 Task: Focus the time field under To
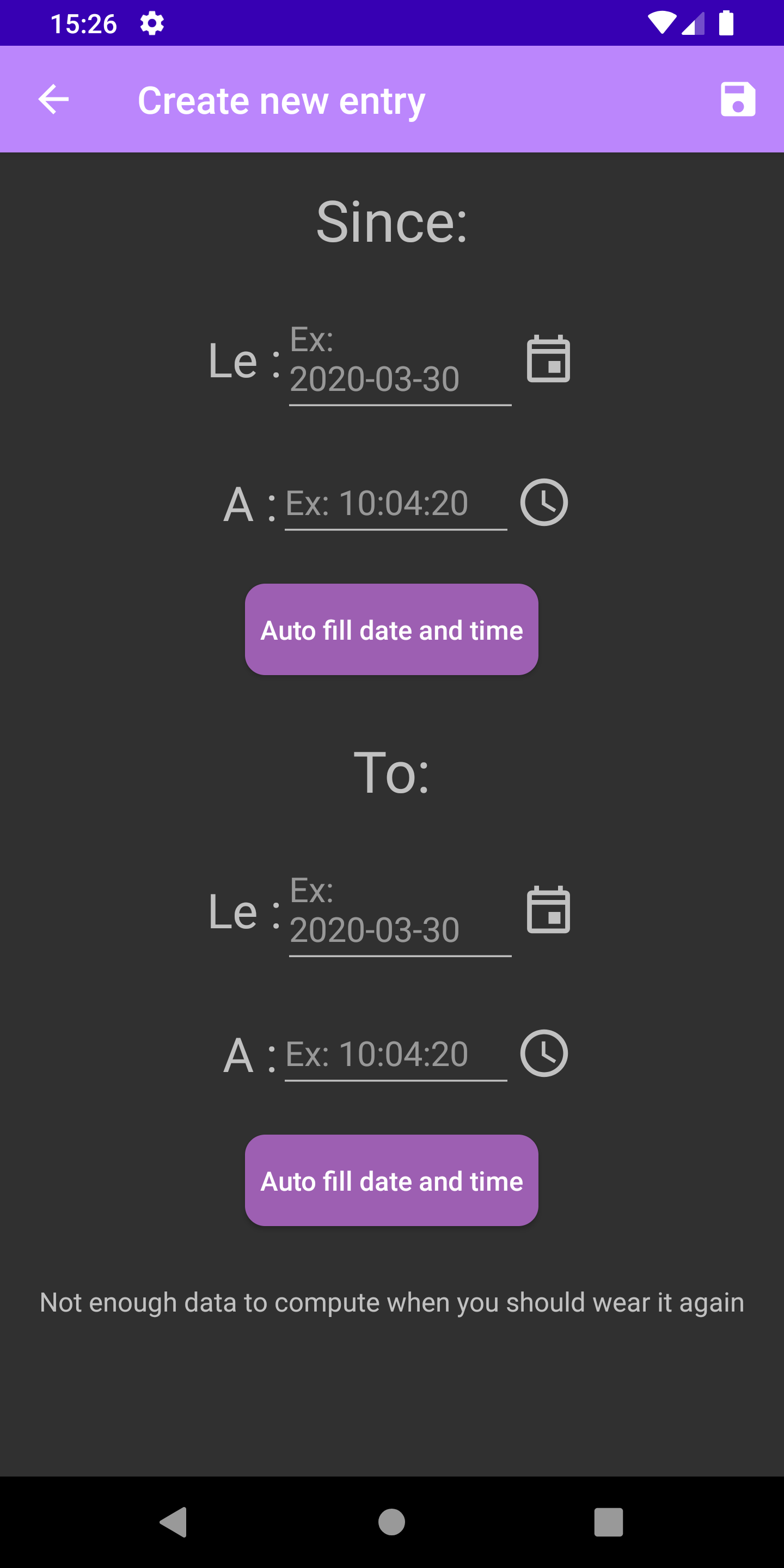click(396, 1055)
